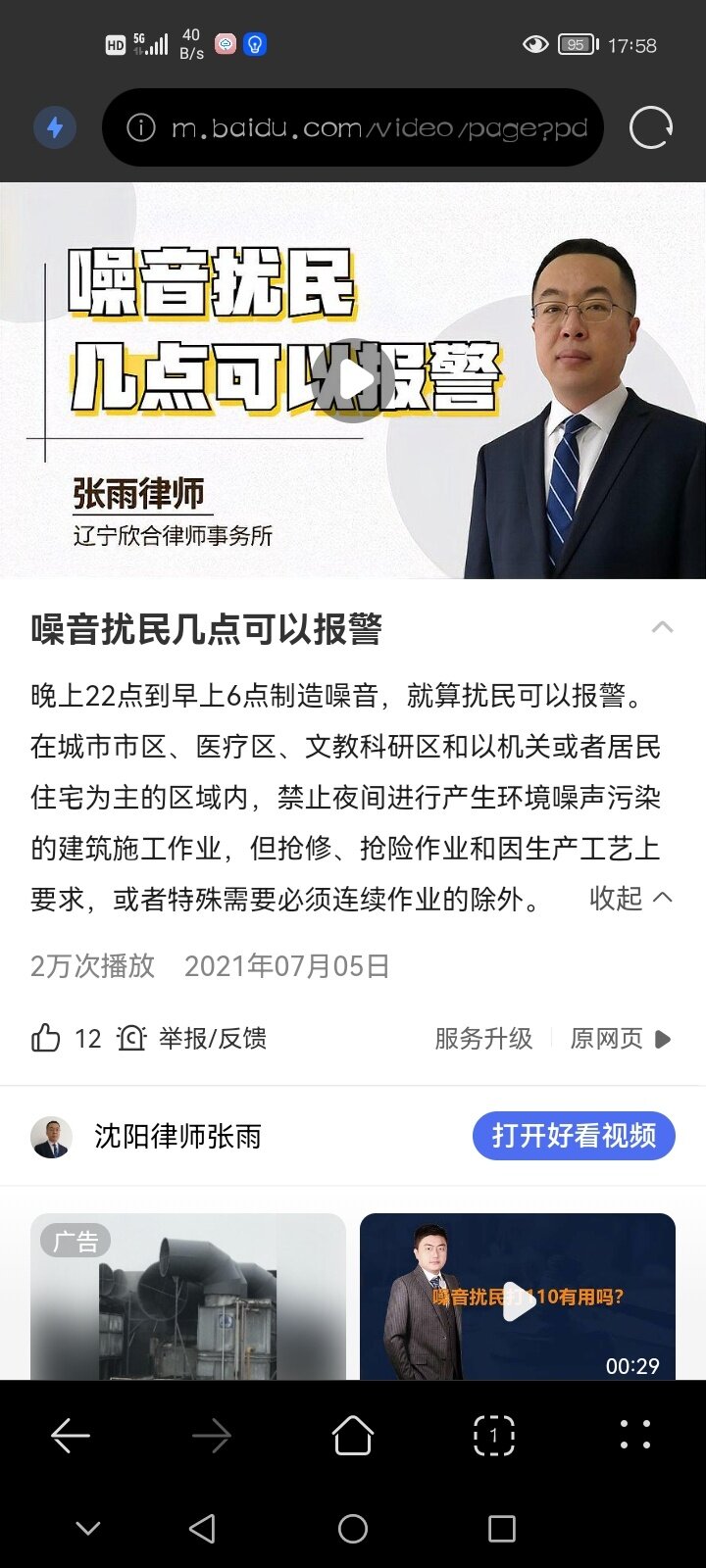Open the 广告 ad video card
Screen dimensions: 706x1568
pos(188,1297)
